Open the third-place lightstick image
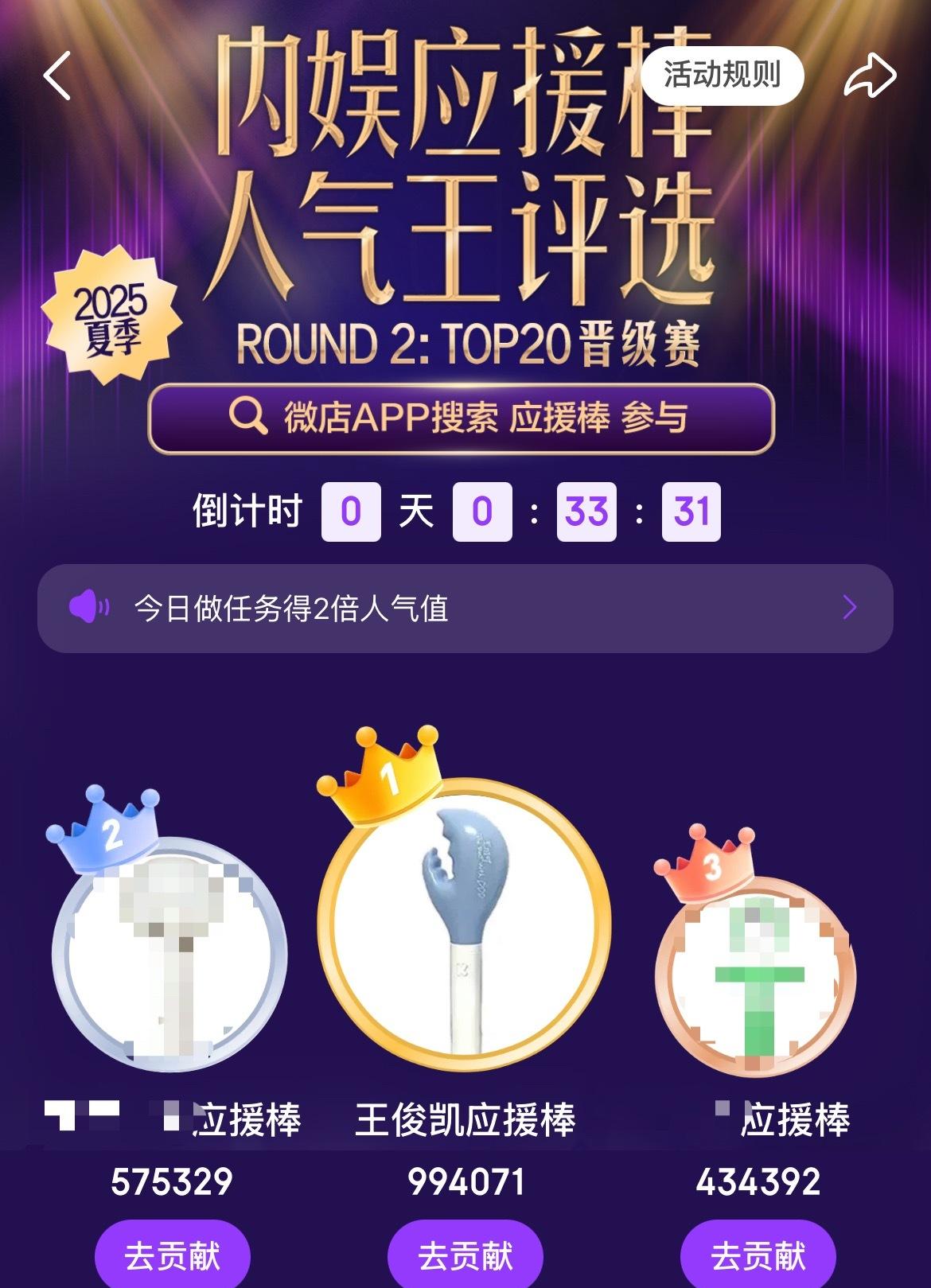The image size is (931, 1288). [755, 976]
